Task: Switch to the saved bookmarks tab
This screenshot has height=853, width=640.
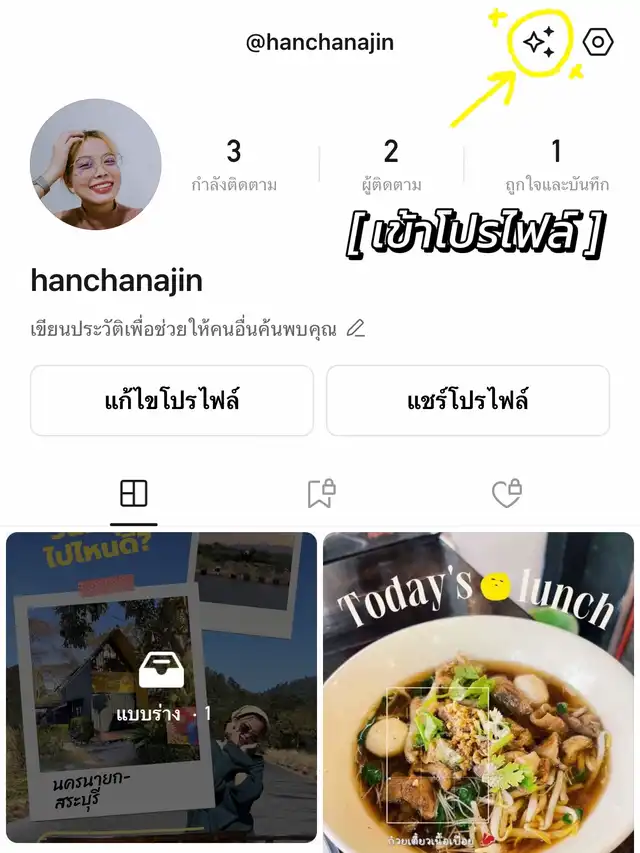Action: [x=320, y=493]
